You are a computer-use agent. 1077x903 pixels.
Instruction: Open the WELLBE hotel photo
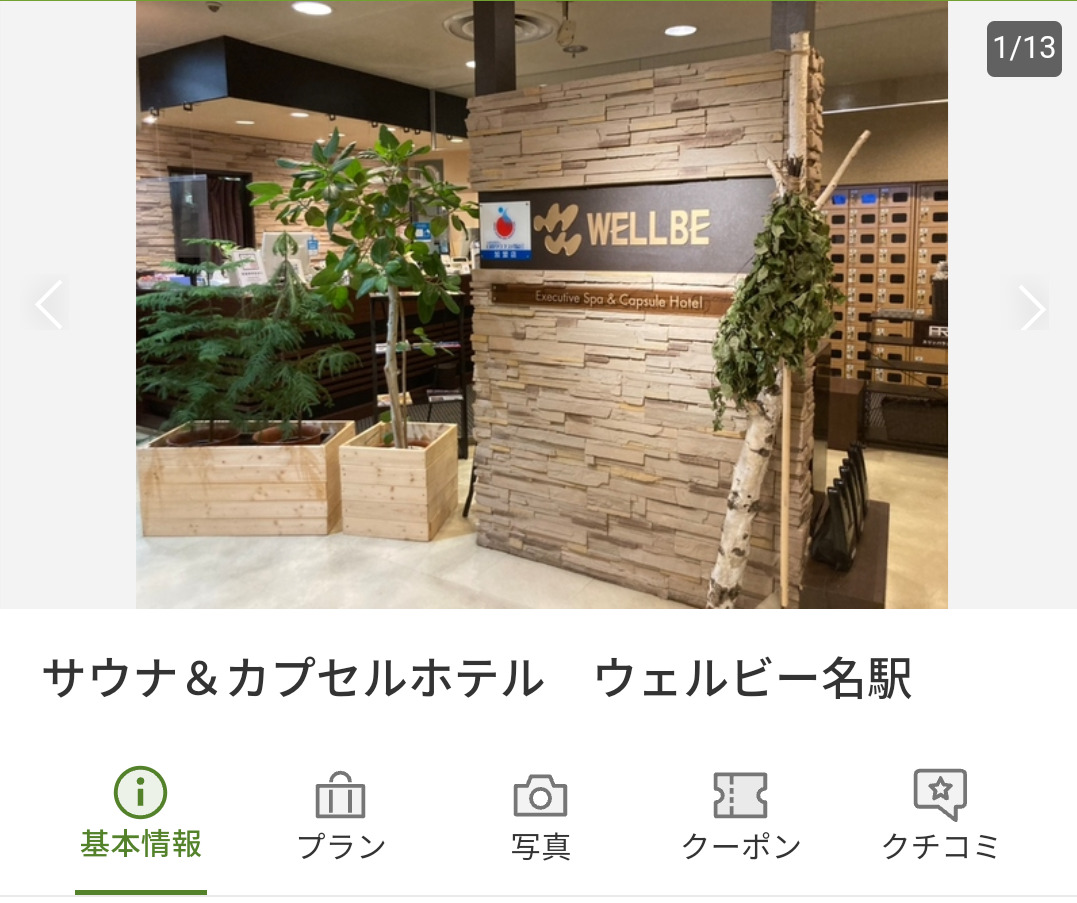[541, 304]
